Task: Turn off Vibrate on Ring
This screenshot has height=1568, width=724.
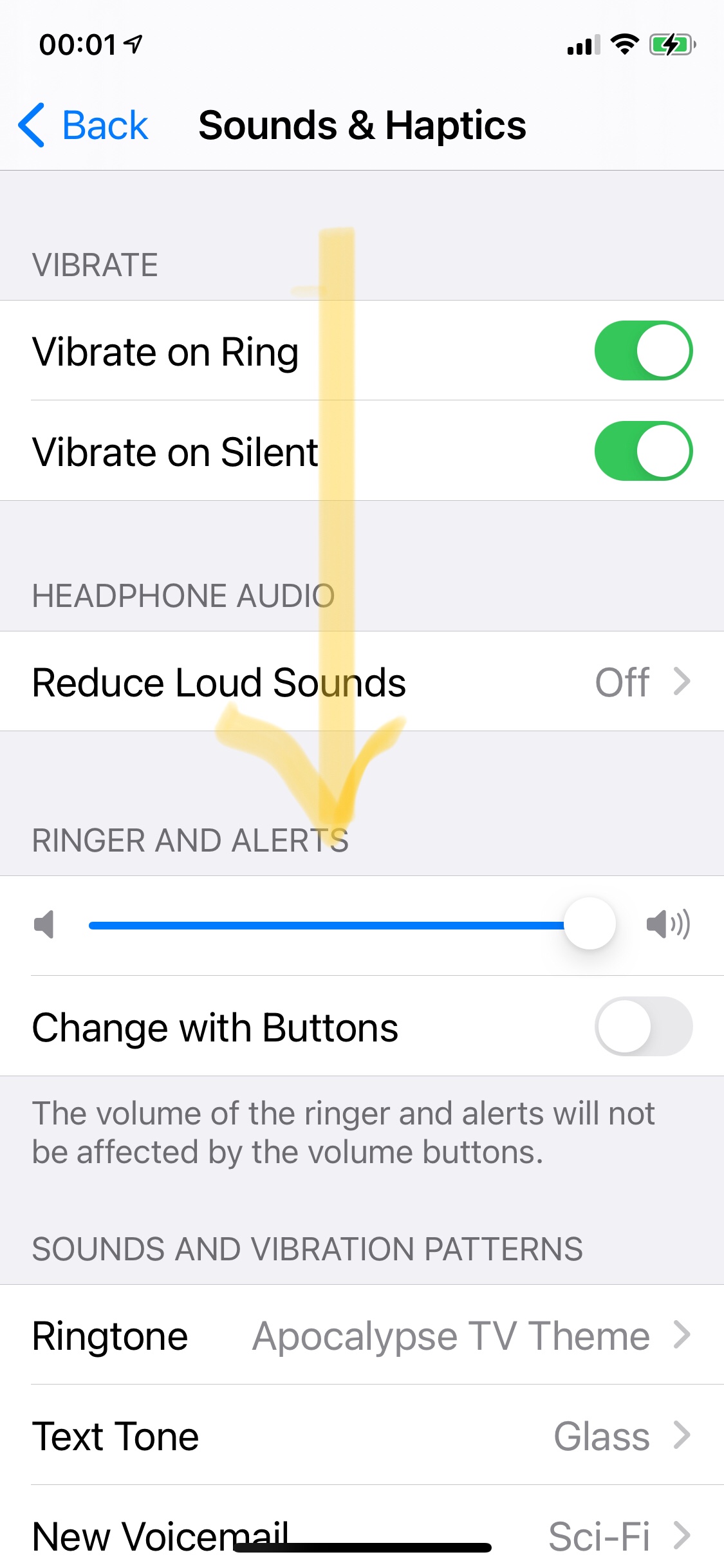Action: 642,351
